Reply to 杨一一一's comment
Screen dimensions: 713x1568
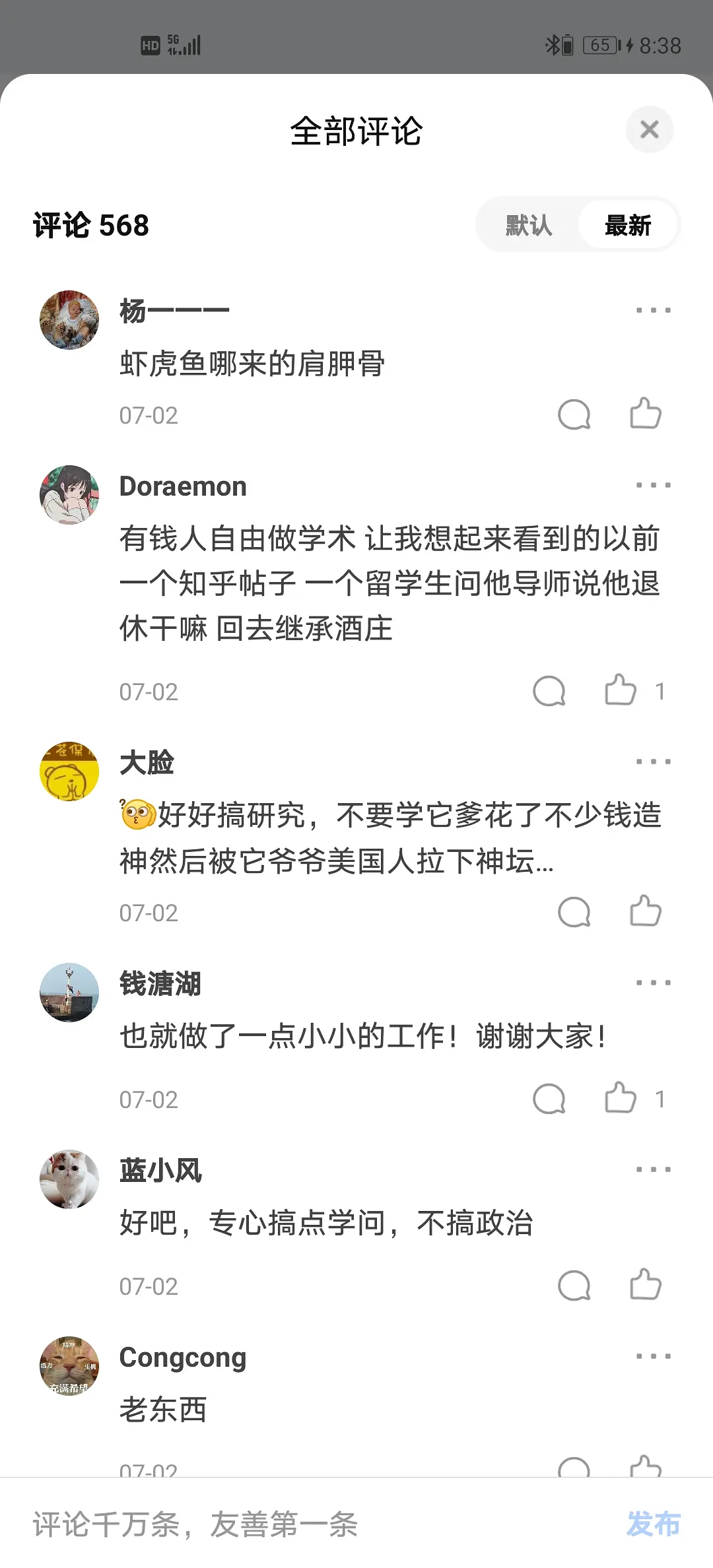[574, 414]
